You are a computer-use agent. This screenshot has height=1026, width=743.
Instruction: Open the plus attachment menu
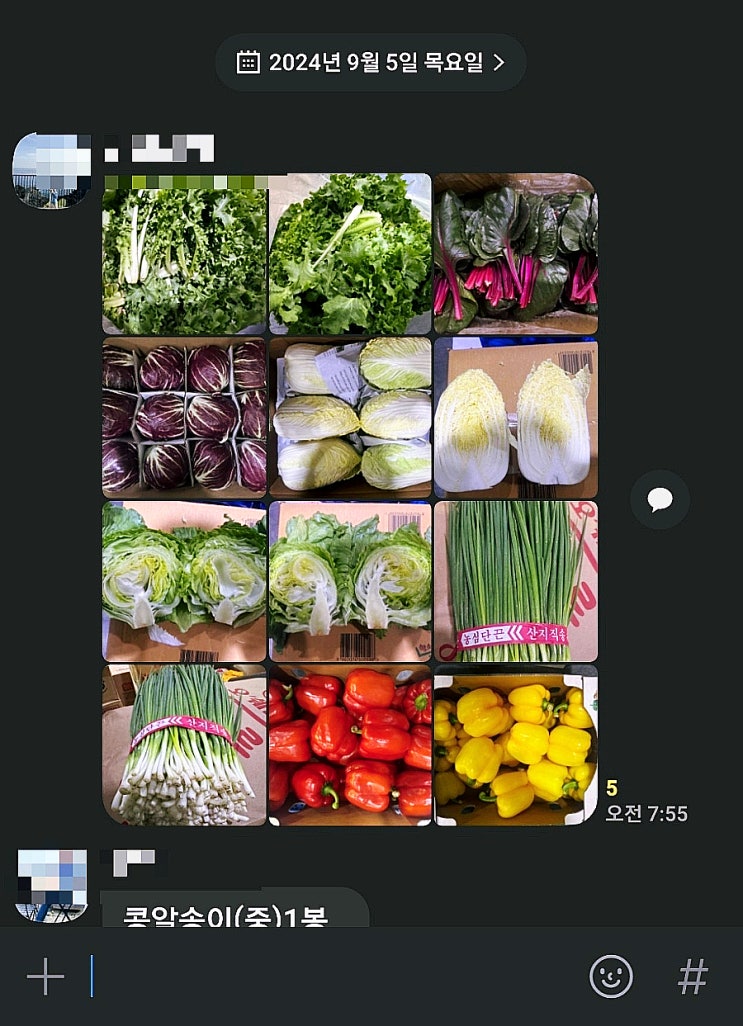[x=45, y=976]
